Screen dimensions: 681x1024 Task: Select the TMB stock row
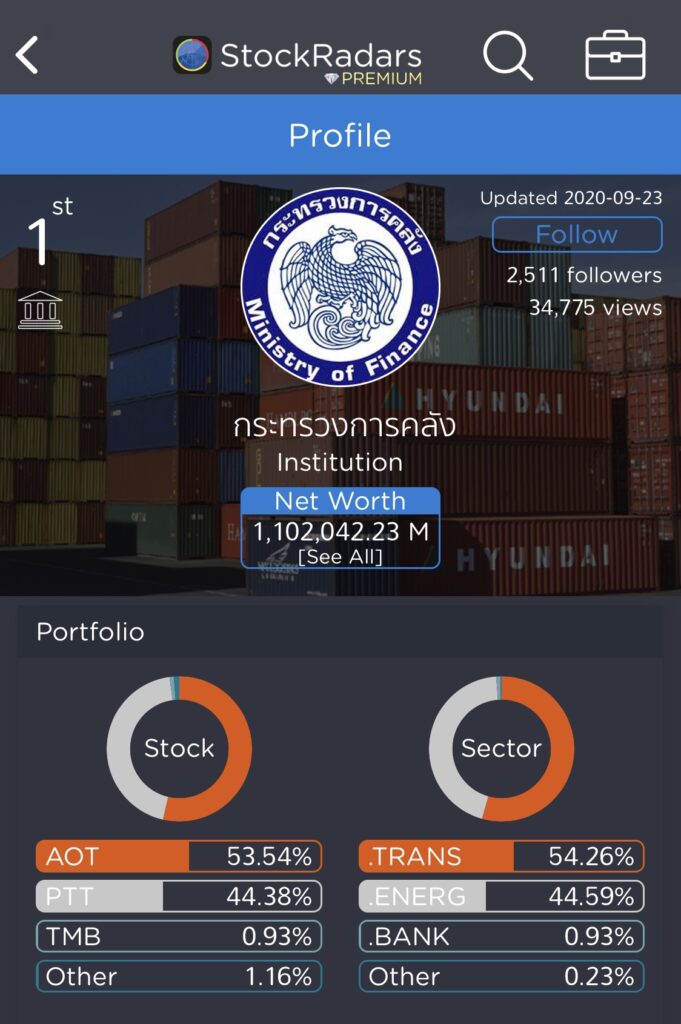(x=179, y=936)
